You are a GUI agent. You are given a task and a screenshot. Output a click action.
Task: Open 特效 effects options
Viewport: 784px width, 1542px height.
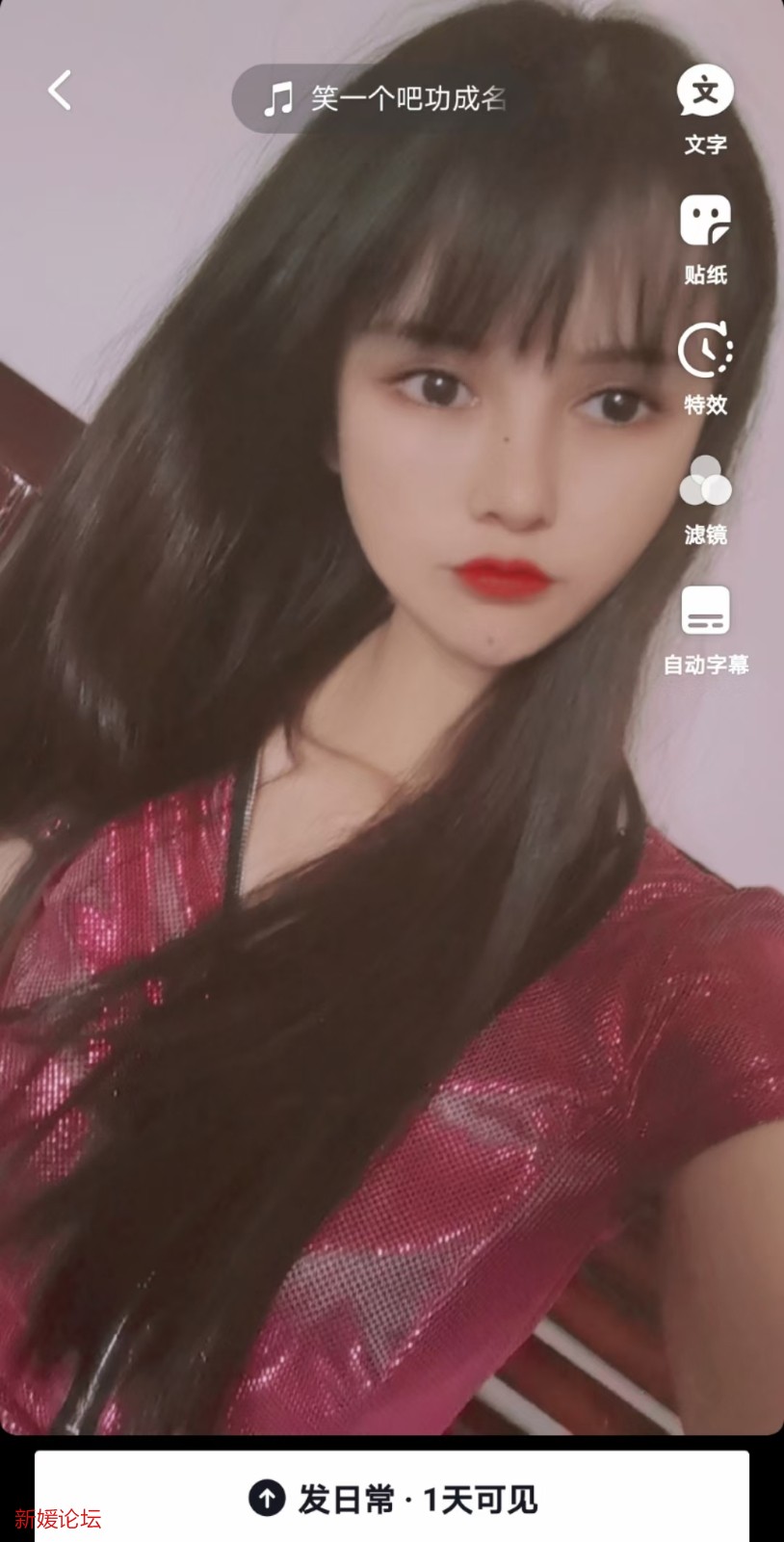coord(705,351)
